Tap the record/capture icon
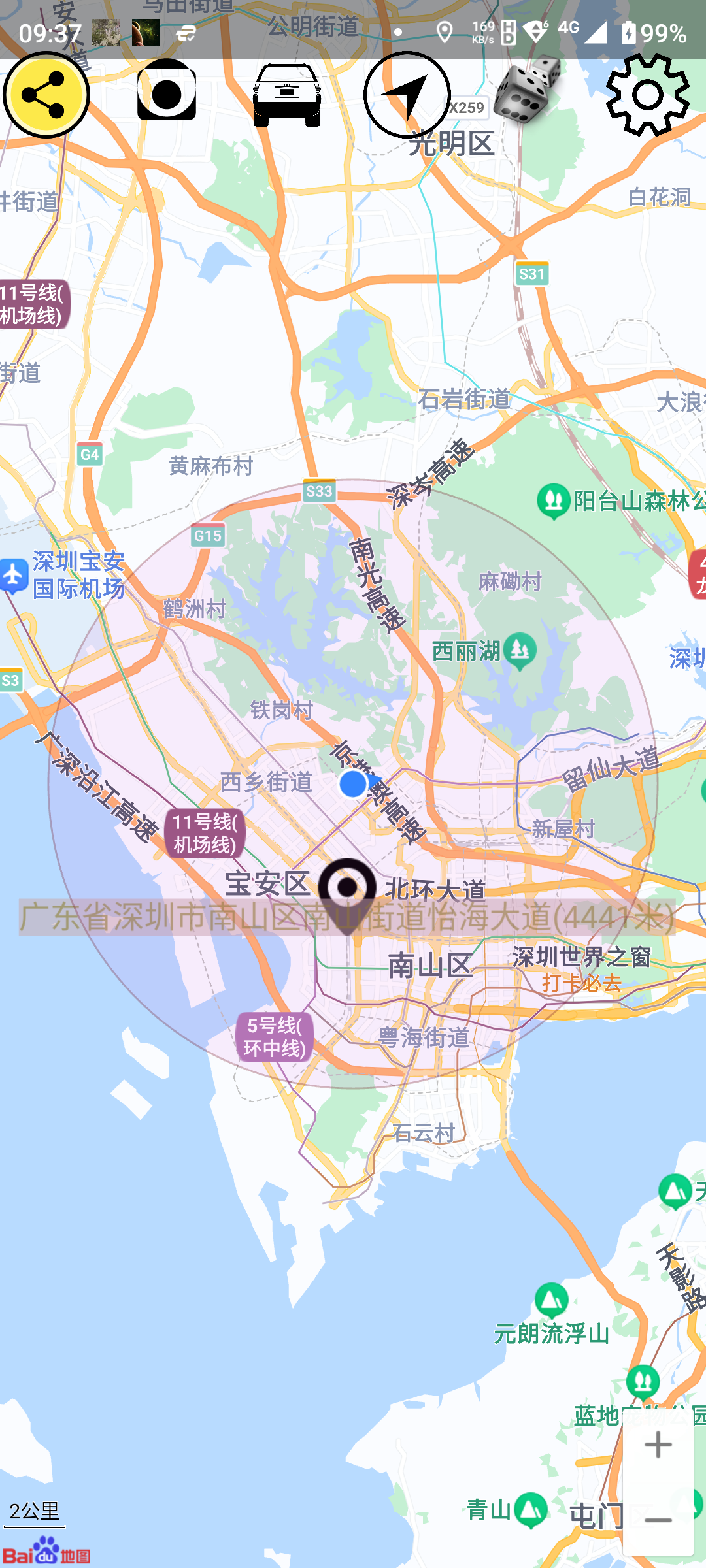 click(x=167, y=91)
